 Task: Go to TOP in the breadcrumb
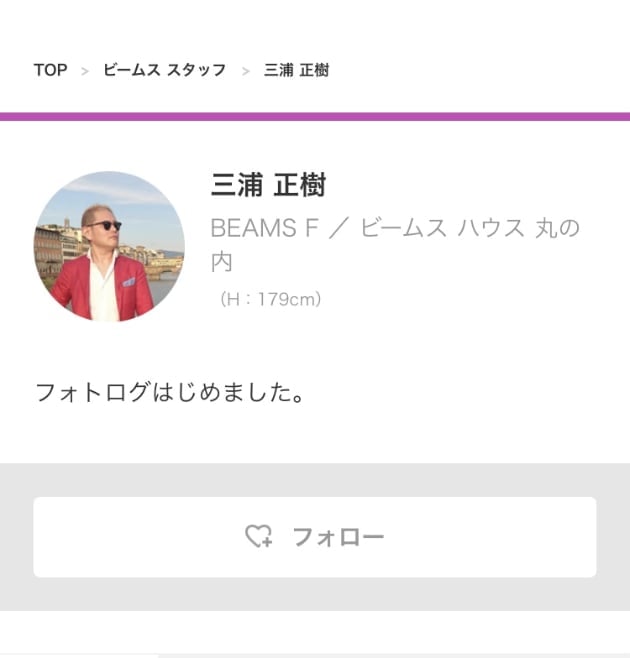click(x=50, y=70)
